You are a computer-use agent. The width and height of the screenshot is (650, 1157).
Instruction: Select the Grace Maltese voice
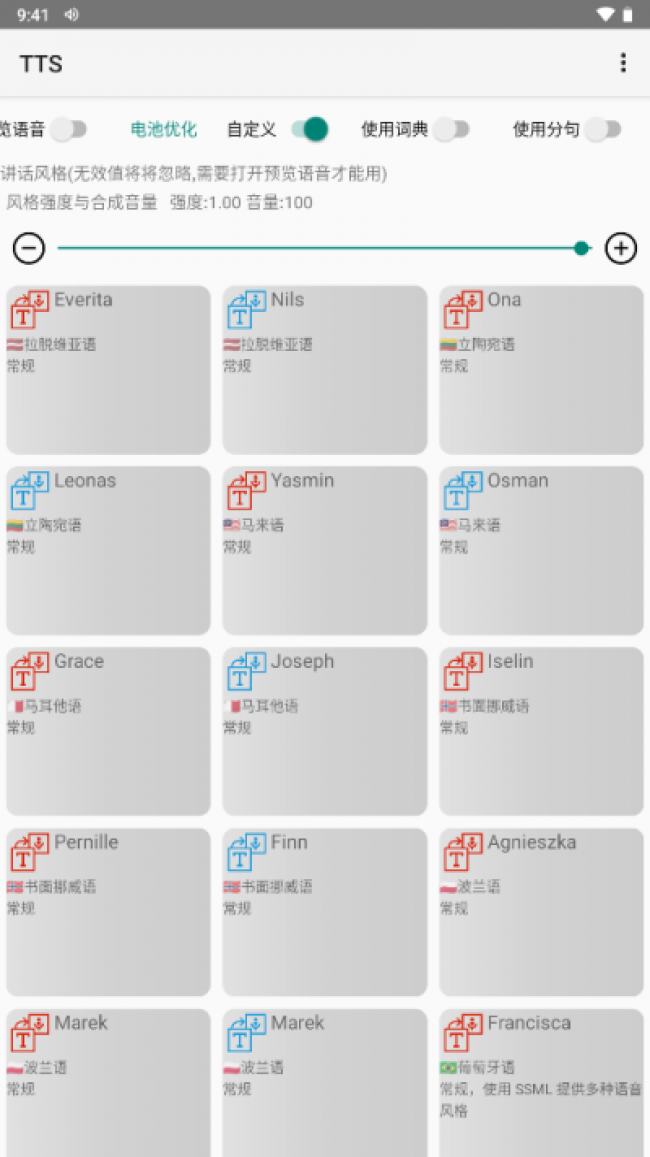coord(108,732)
